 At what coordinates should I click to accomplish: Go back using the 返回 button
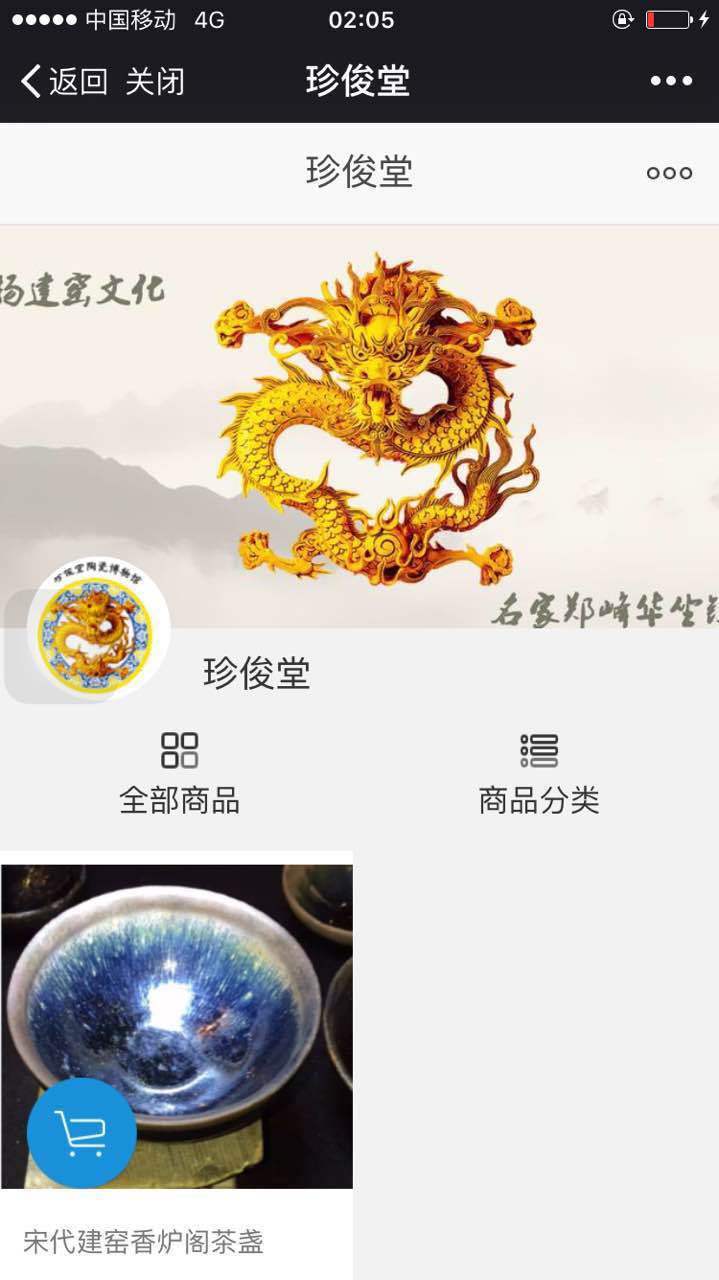(64, 81)
